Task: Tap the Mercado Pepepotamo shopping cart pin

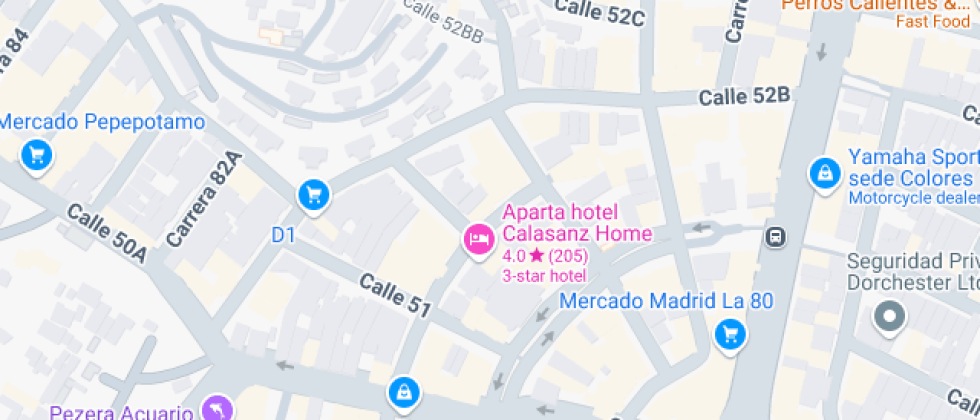Action: 38,155
